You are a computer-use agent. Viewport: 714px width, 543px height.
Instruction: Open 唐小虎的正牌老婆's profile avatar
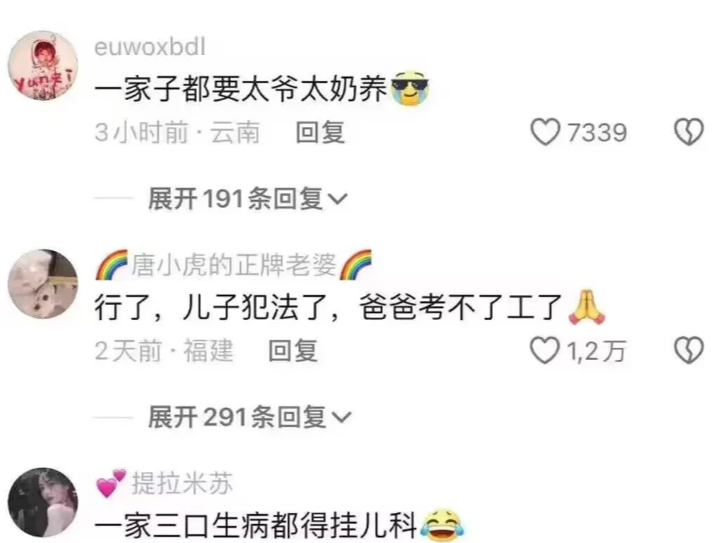(43, 283)
